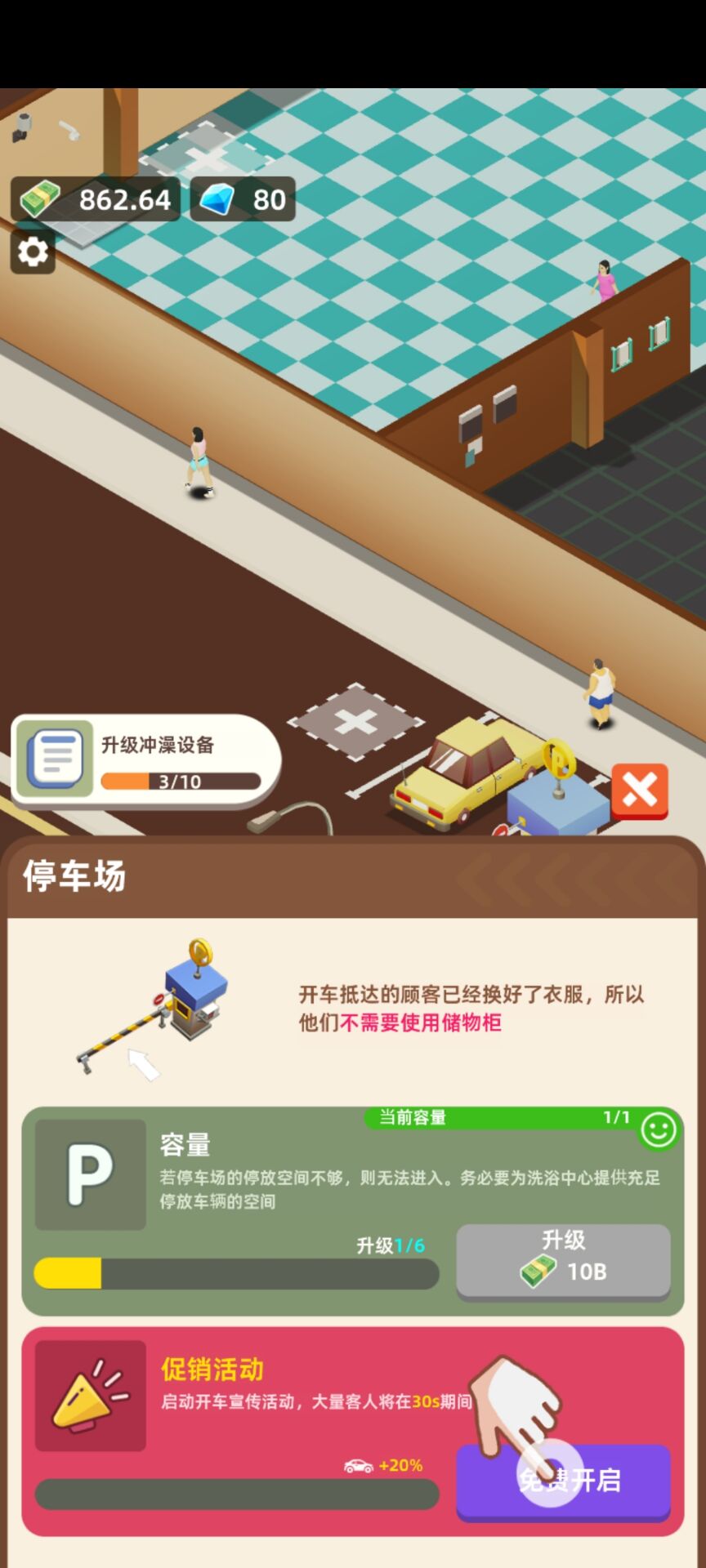Close the 停车场 panel
706x1568 pixels.
point(639,791)
